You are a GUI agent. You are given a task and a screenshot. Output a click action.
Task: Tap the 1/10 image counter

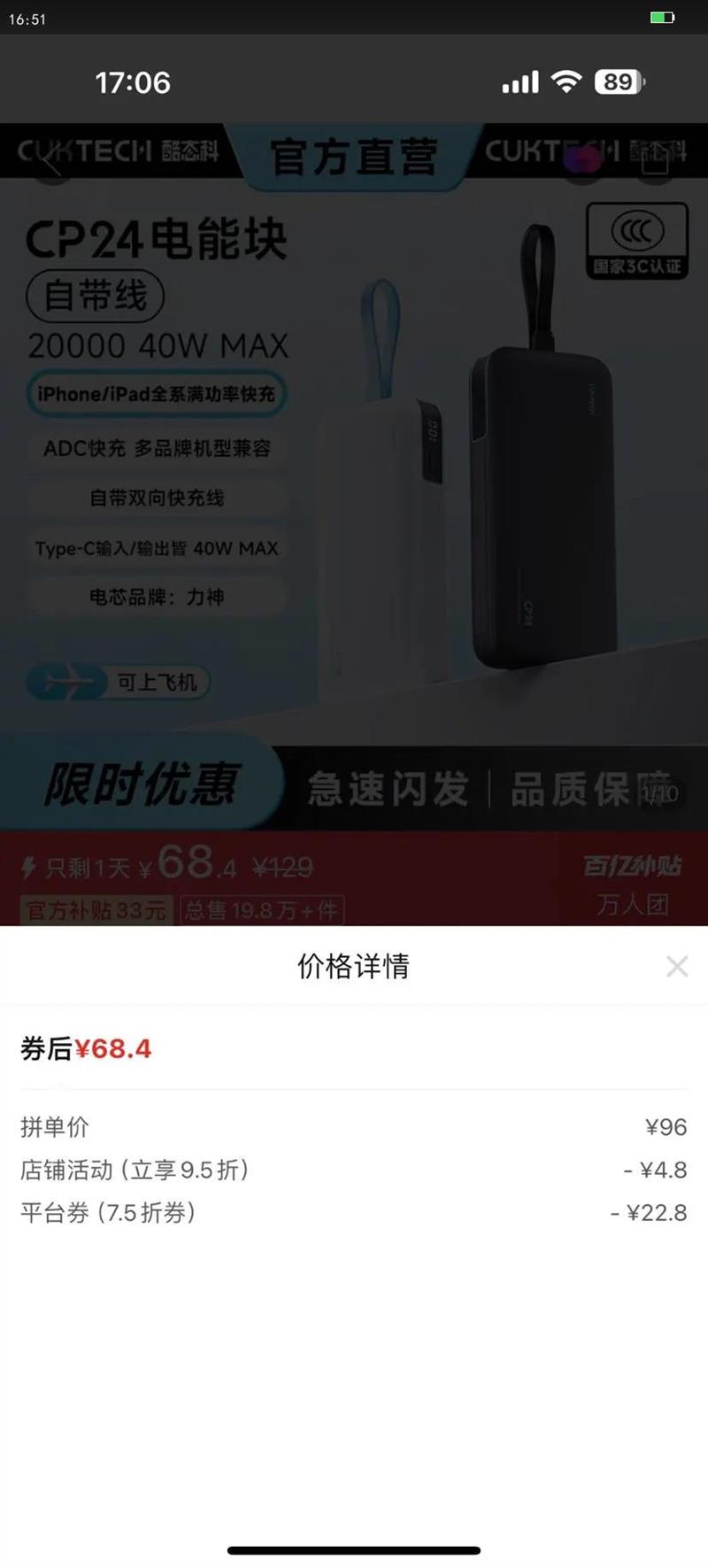pos(659,792)
